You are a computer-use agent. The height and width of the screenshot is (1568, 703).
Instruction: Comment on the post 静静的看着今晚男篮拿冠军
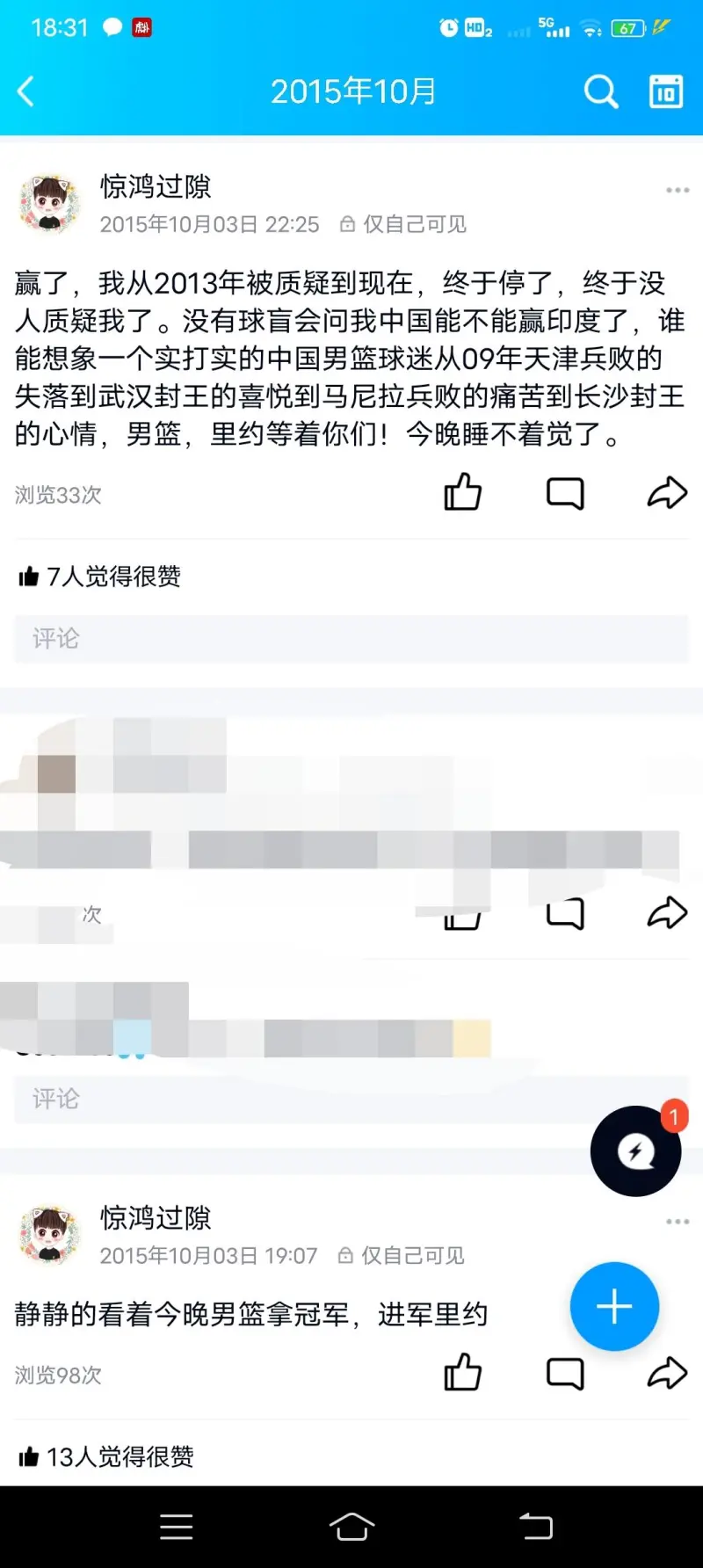point(565,1373)
